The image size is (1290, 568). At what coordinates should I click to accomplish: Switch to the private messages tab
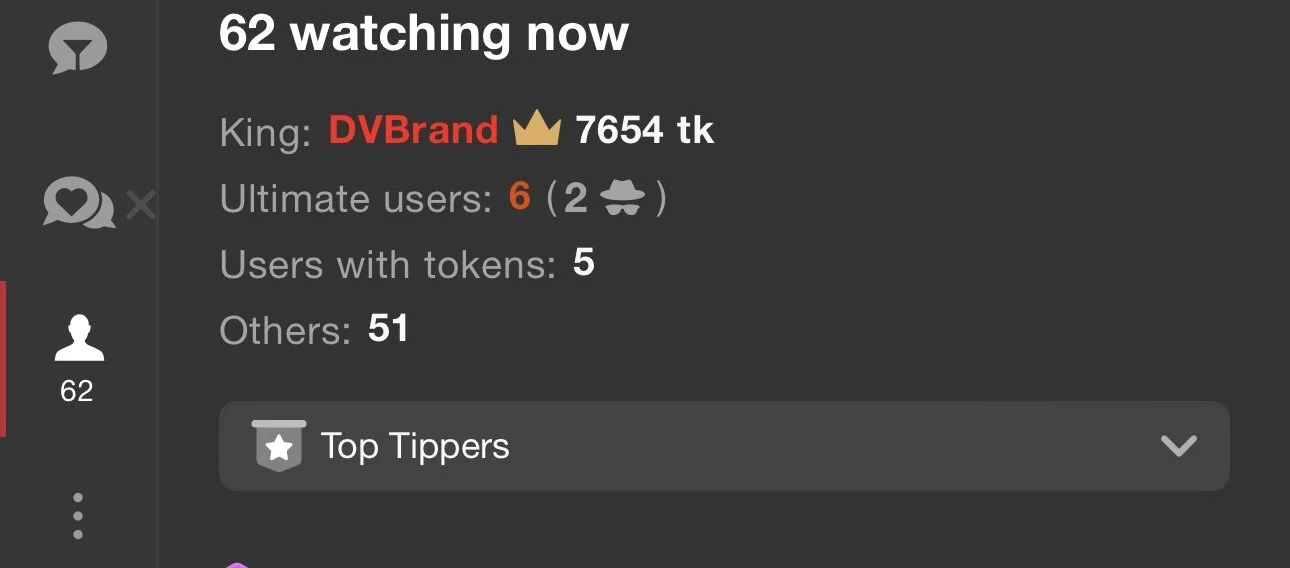coord(79,204)
